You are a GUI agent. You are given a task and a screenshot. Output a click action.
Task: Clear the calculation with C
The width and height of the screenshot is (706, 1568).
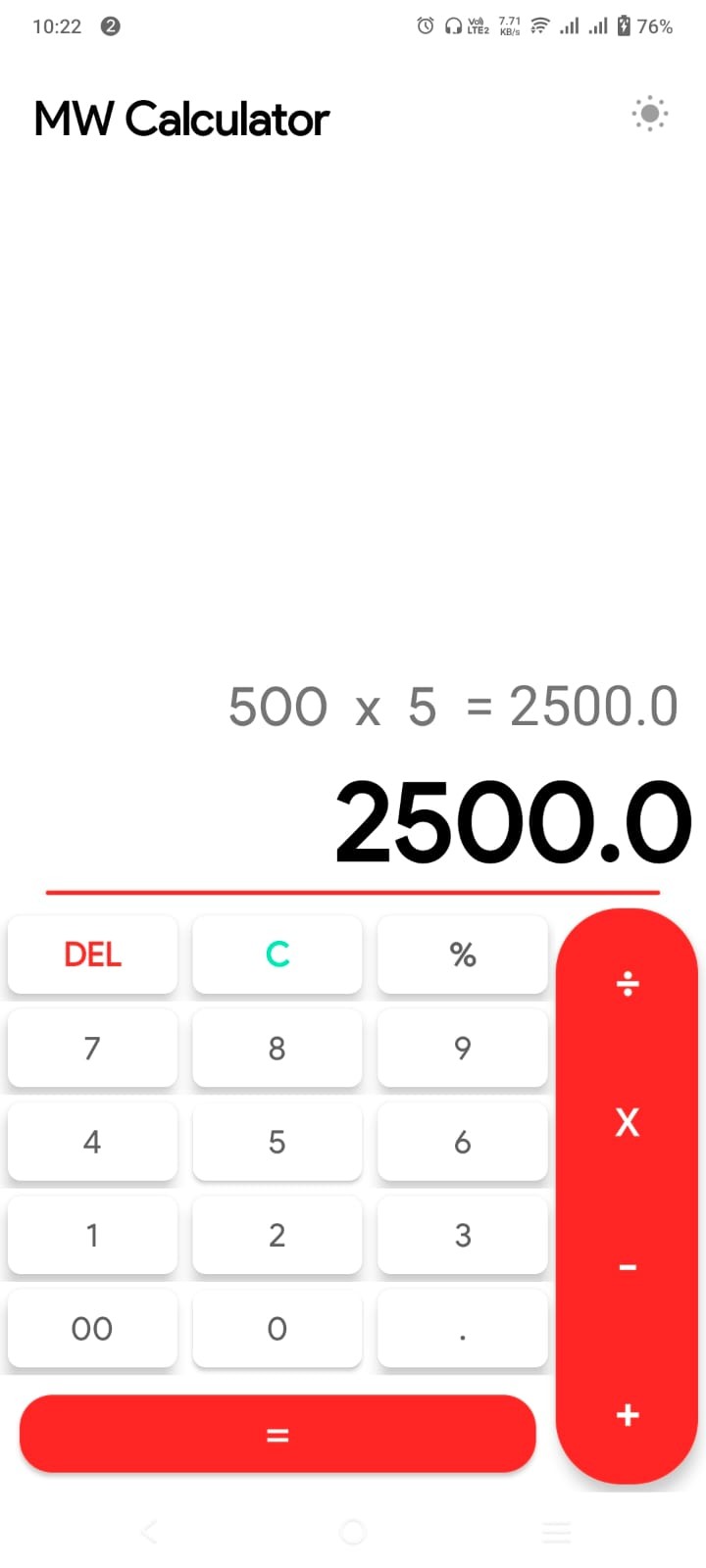point(277,955)
